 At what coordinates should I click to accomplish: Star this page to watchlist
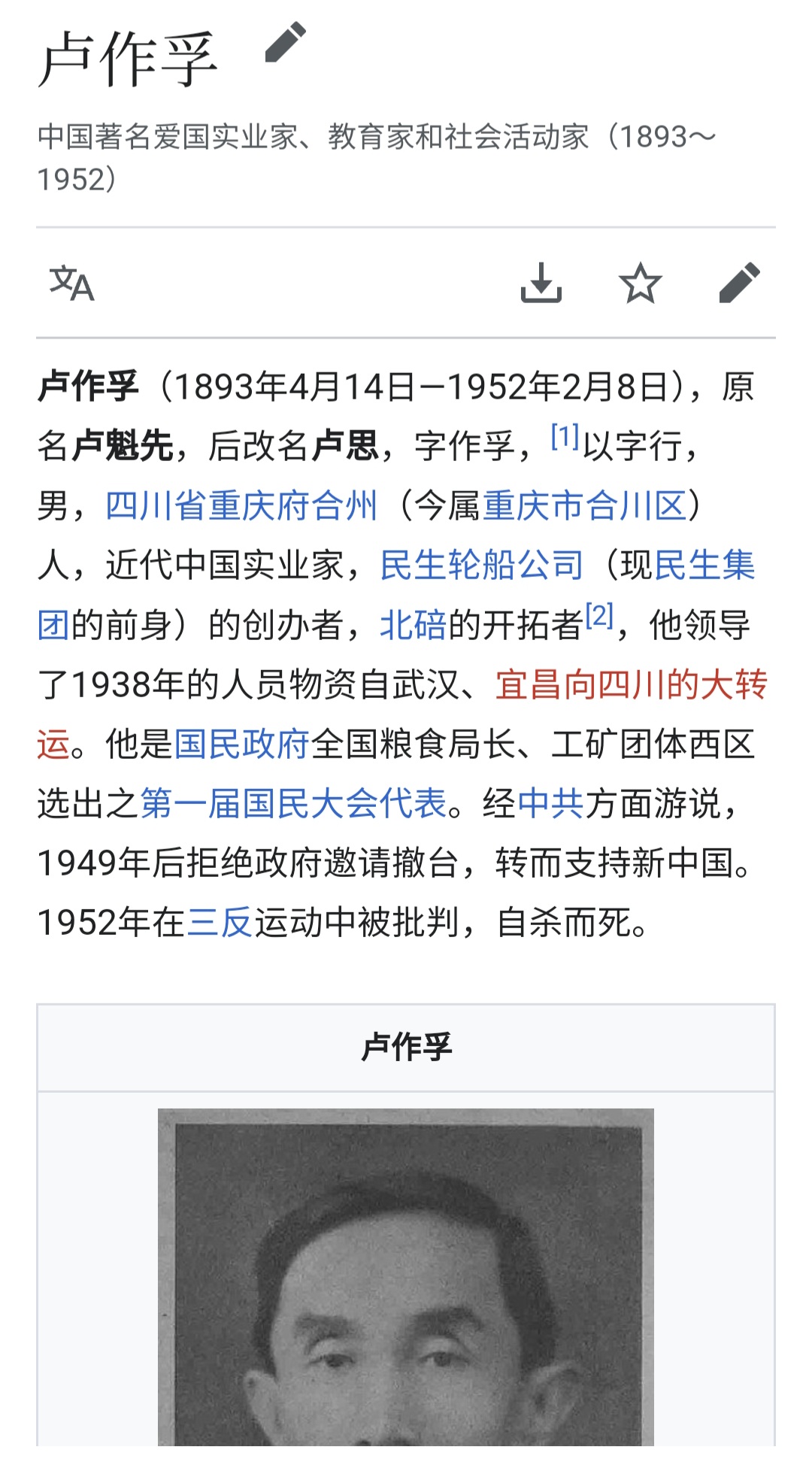640,283
